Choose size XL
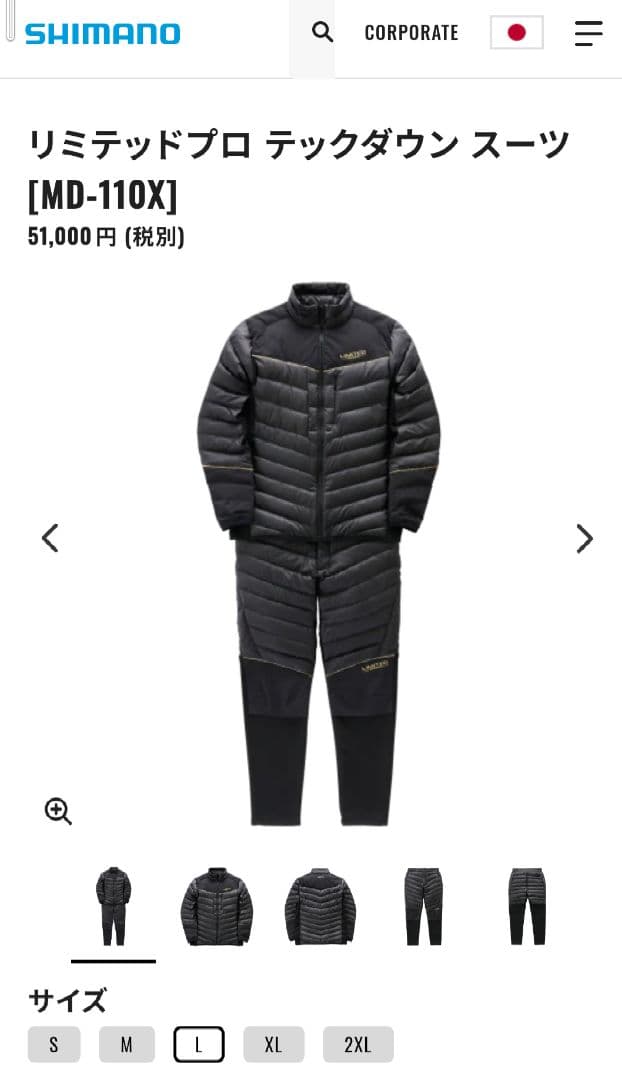 point(273,1044)
